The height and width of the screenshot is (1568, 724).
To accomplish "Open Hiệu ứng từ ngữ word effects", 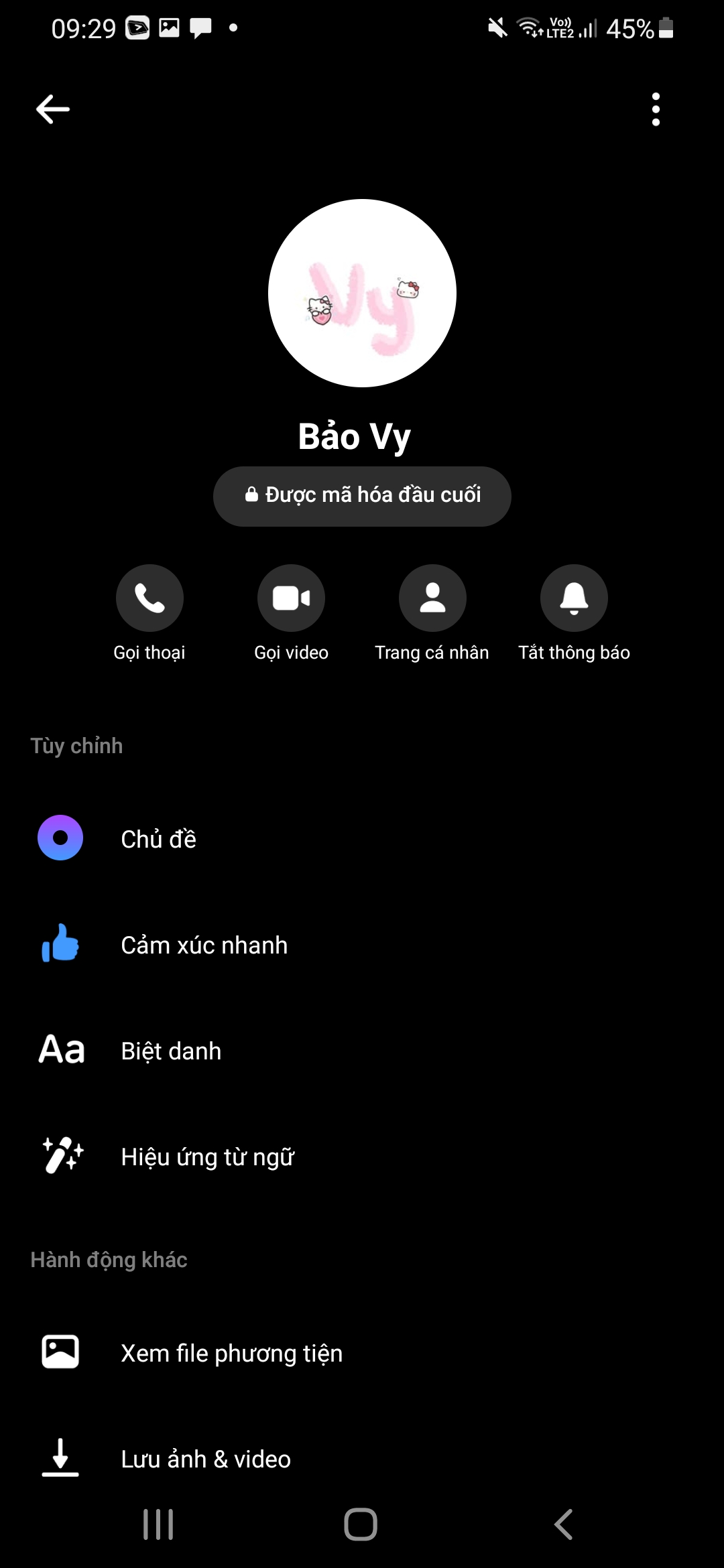I will [207, 1157].
